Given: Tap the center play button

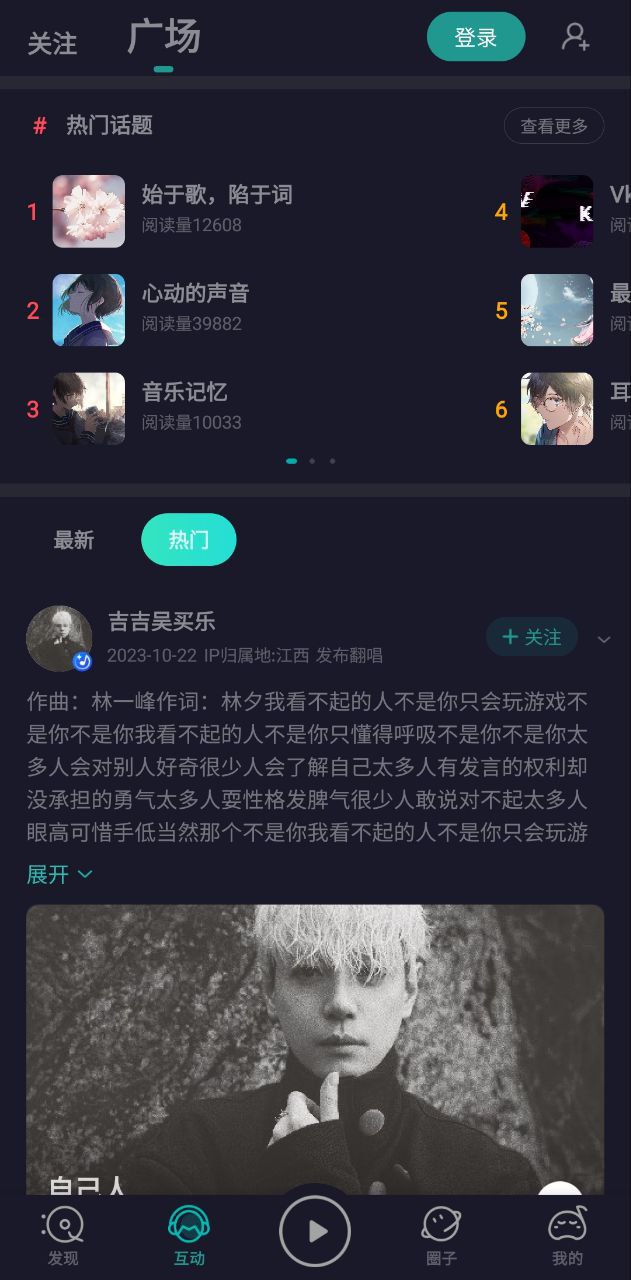Looking at the screenshot, I should click(315, 1231).
